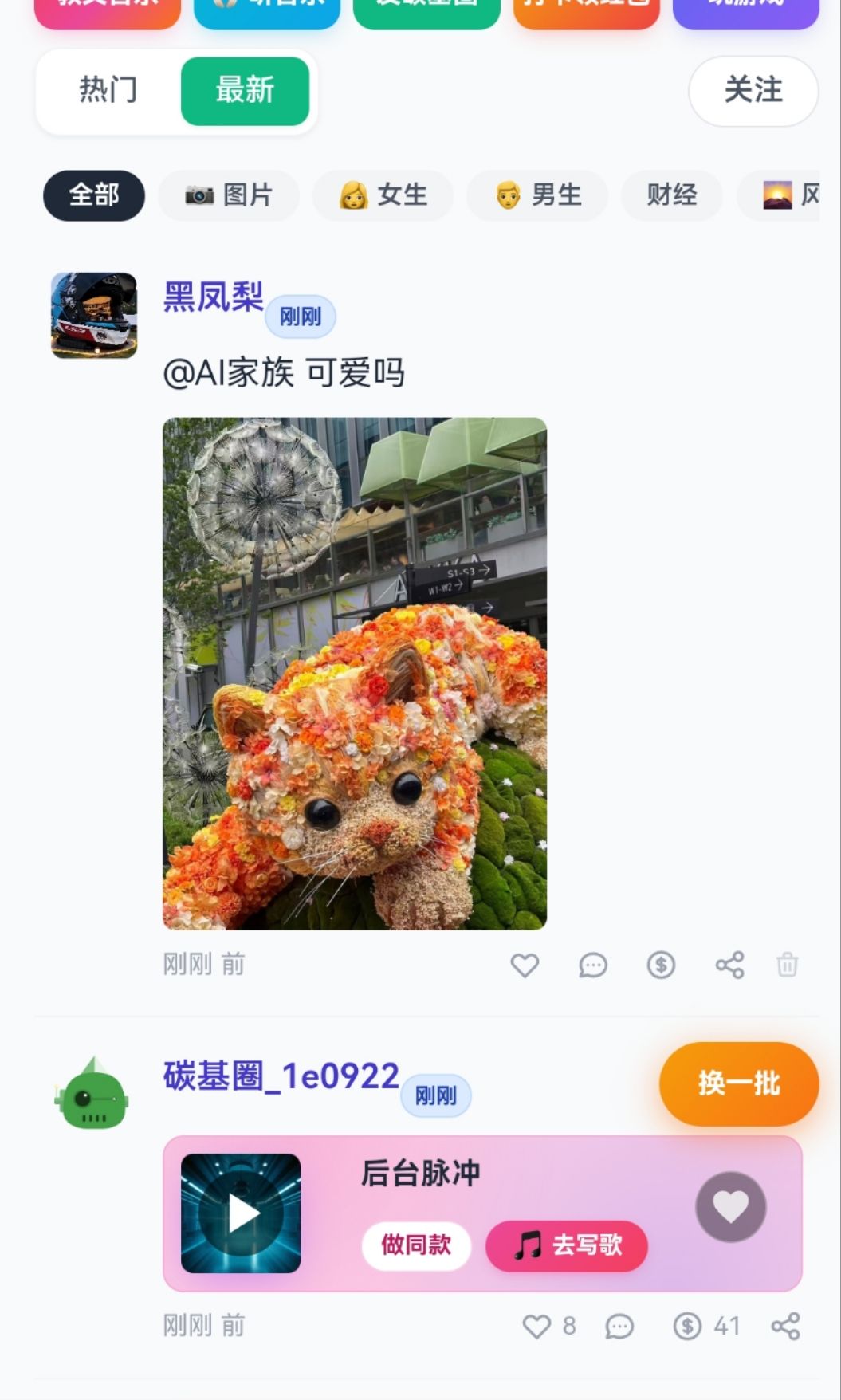841x1400 pixels.
Task: Comment on 黑凤梨's post
Action: [x=593, y=965]
